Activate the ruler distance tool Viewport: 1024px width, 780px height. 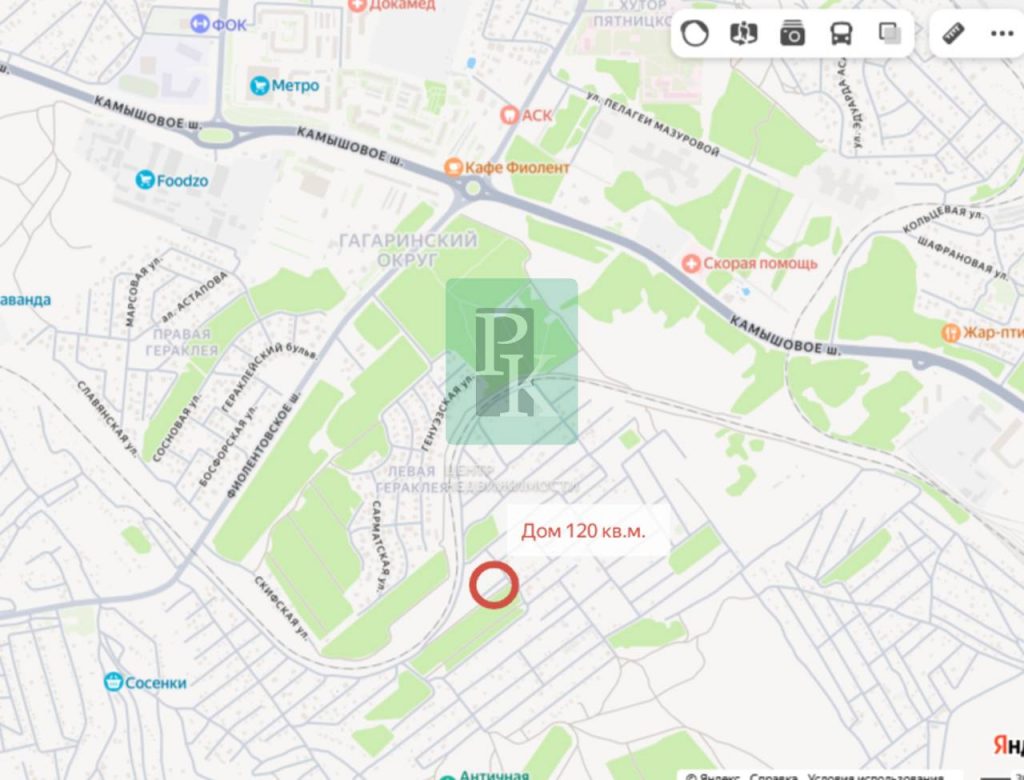[953, 34]
